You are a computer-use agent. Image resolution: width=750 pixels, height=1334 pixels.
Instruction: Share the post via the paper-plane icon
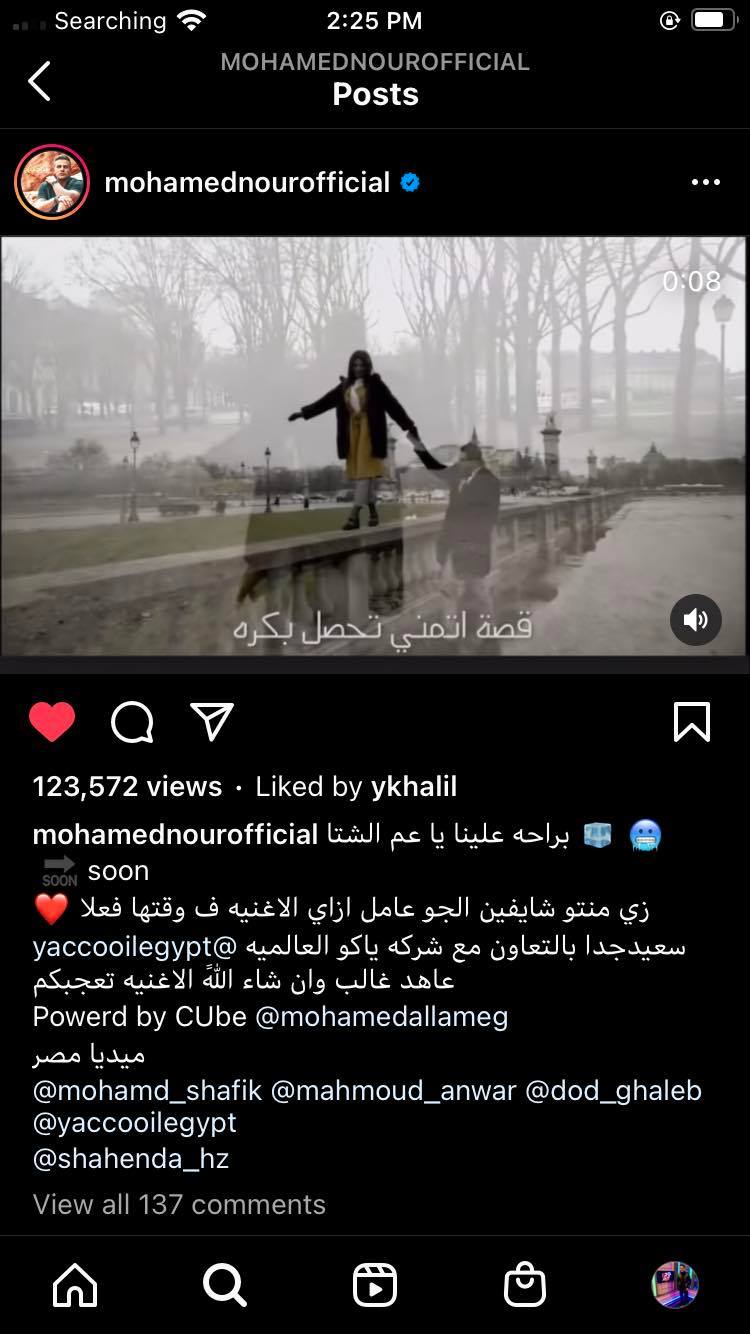click(x=212, y=722)
